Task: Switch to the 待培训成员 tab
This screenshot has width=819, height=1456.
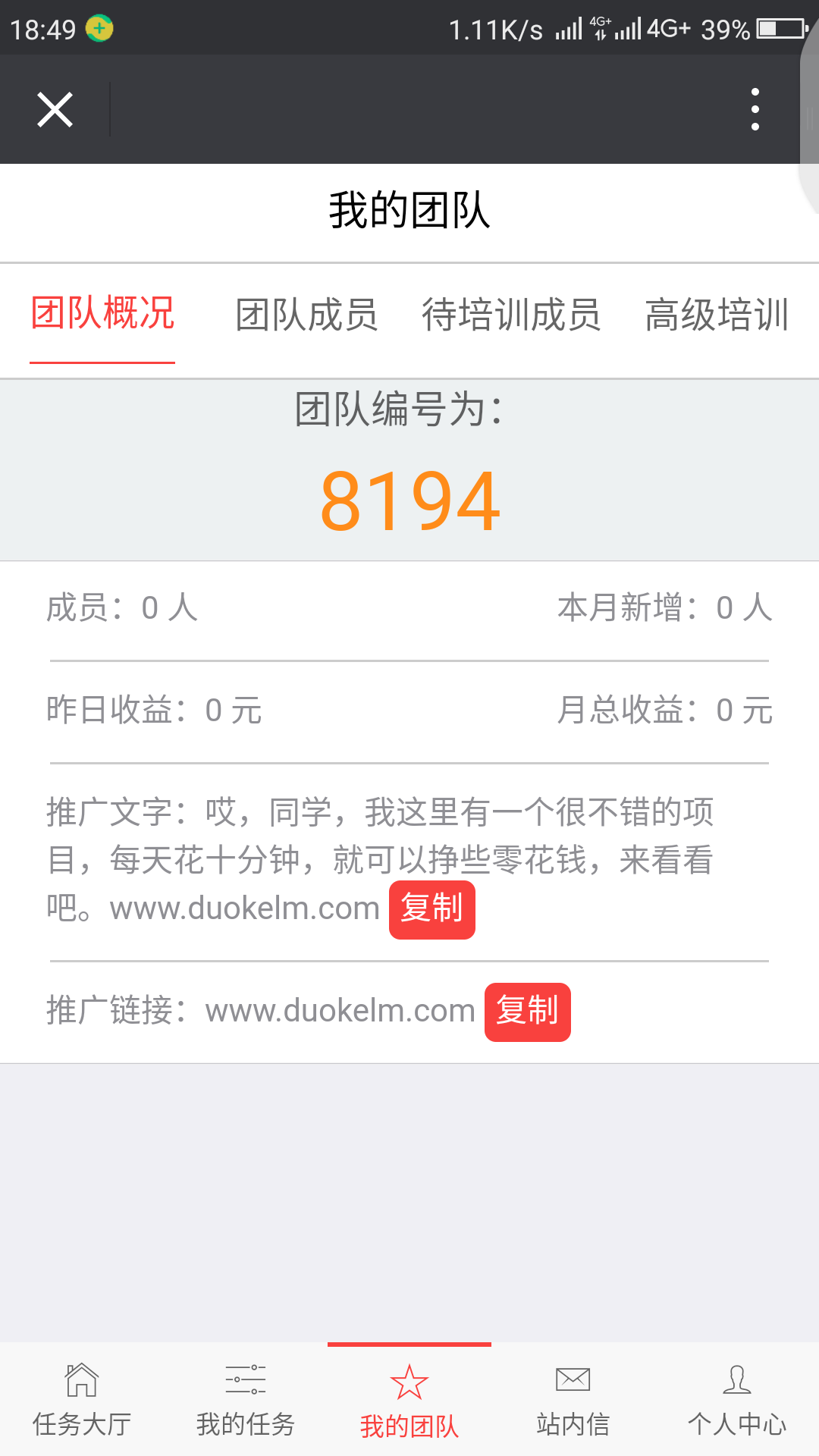Action: (511, 314)
